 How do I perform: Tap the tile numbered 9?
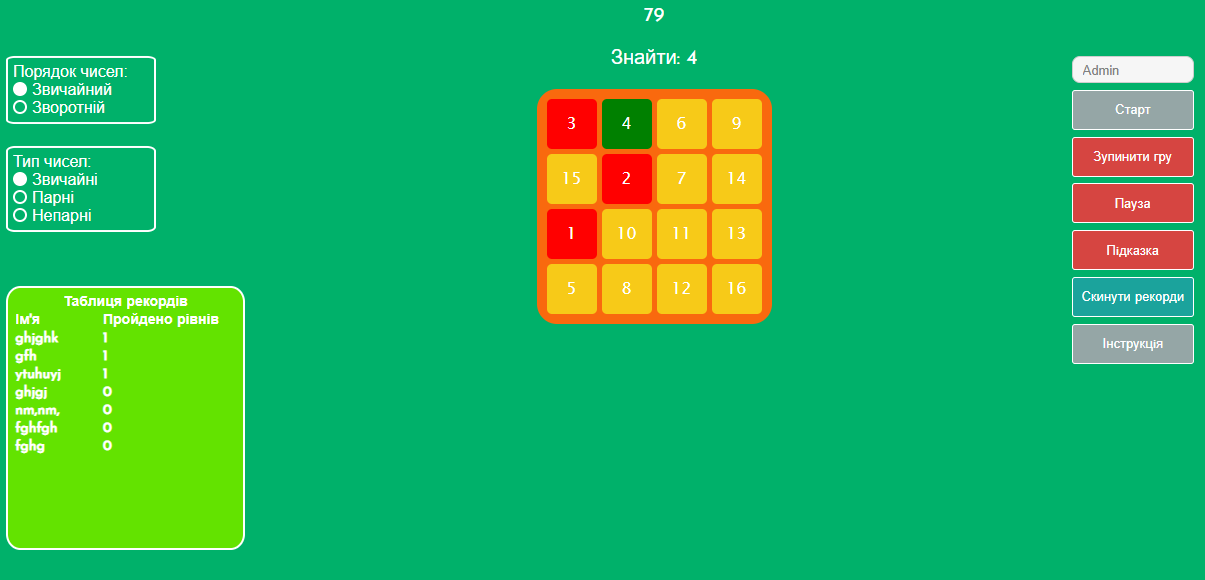coord(737,124)
